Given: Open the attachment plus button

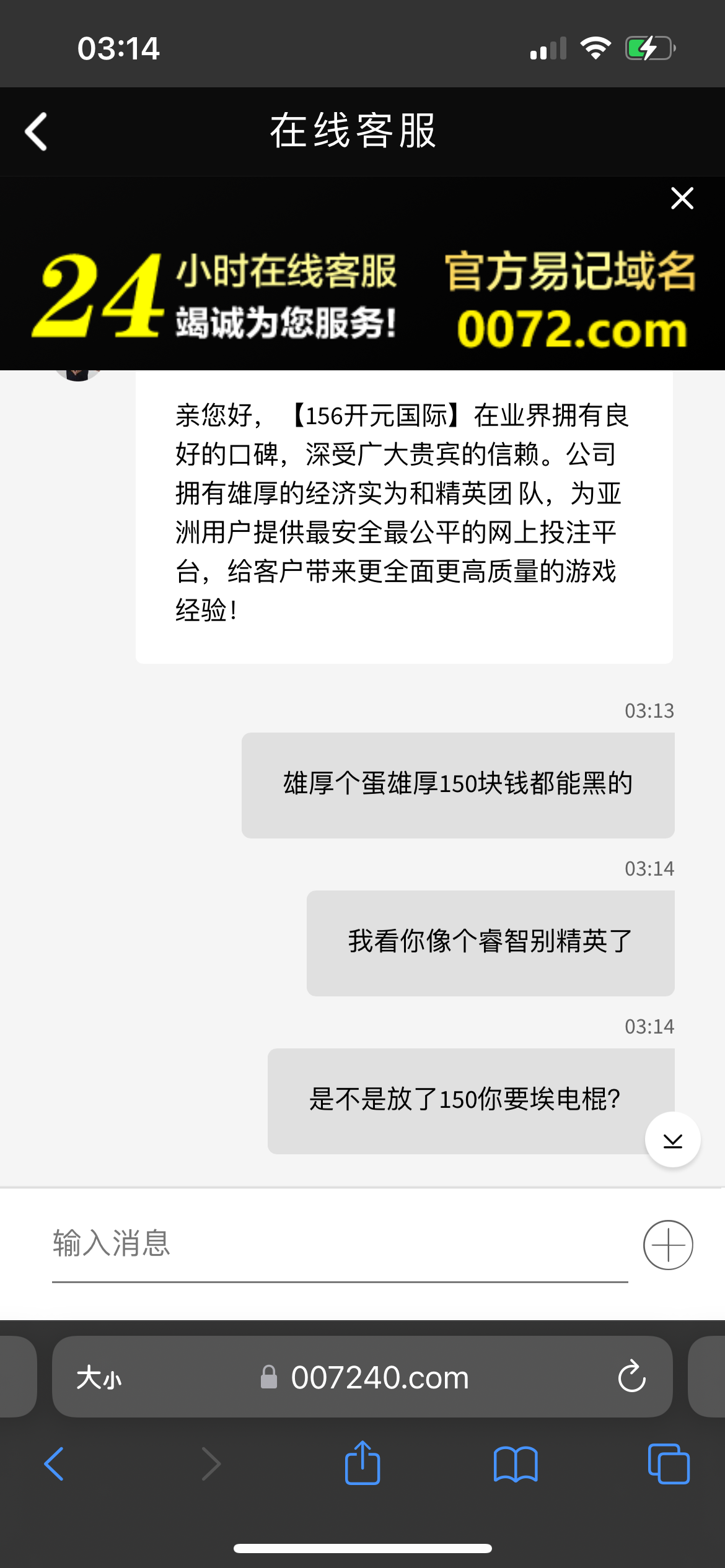Looking at the screenshot, I should coord(667,1245).
